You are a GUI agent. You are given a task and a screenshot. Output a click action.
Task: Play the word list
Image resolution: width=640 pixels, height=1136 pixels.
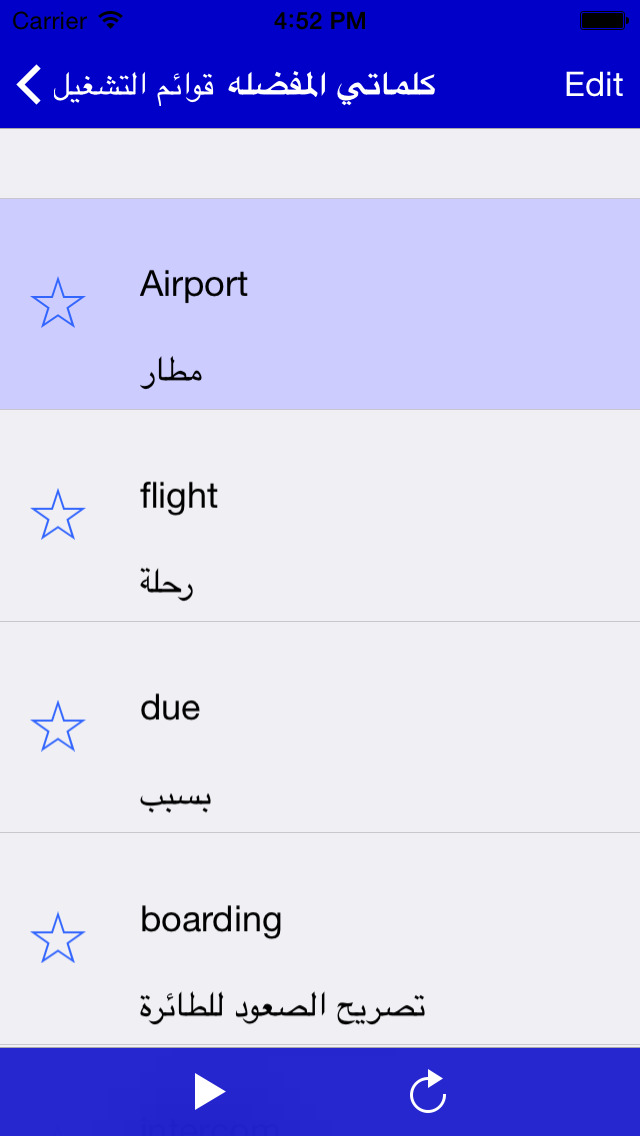pos(209,1092)
